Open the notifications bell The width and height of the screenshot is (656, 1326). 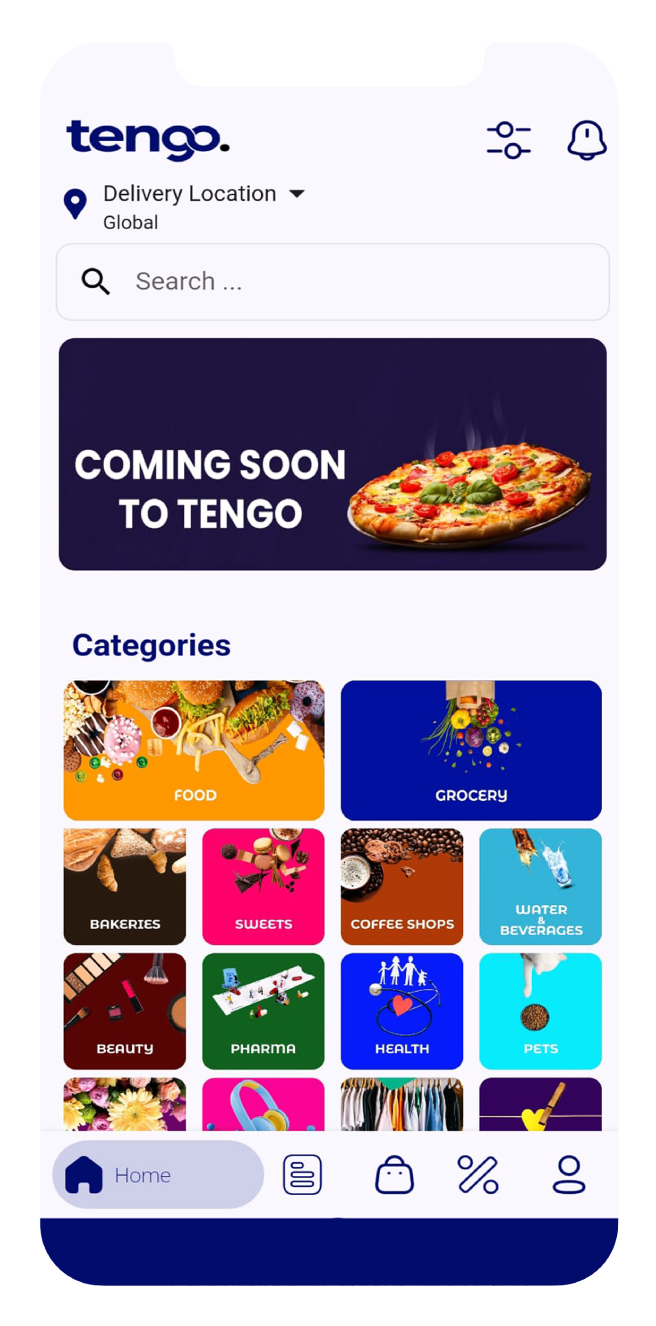tap(587, 140)
